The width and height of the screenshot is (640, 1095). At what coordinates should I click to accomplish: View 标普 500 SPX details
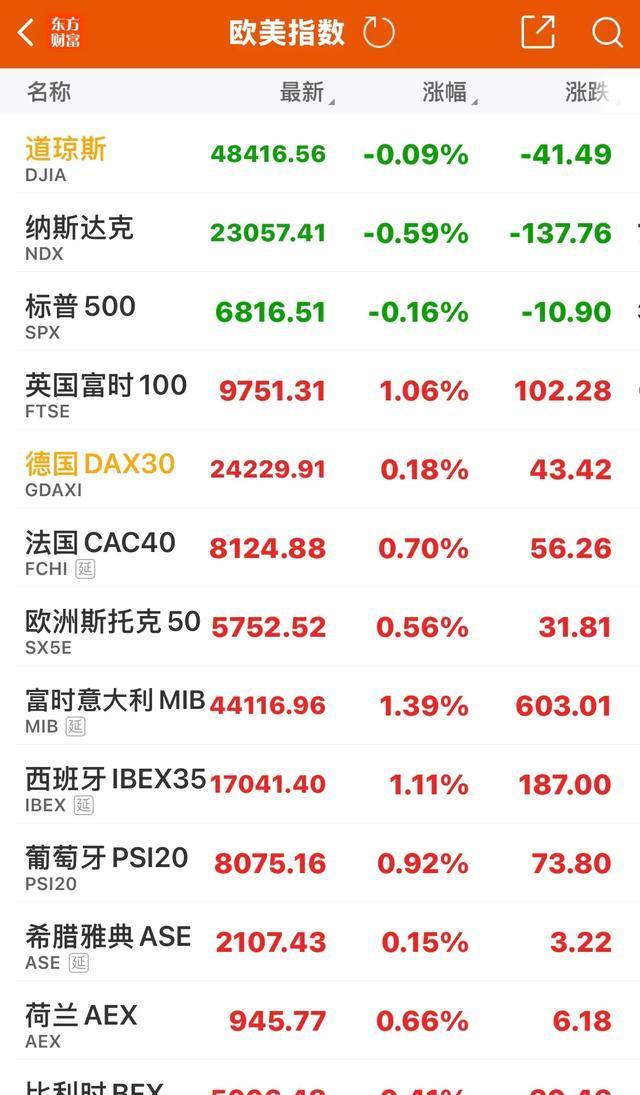tap(80, 316)
